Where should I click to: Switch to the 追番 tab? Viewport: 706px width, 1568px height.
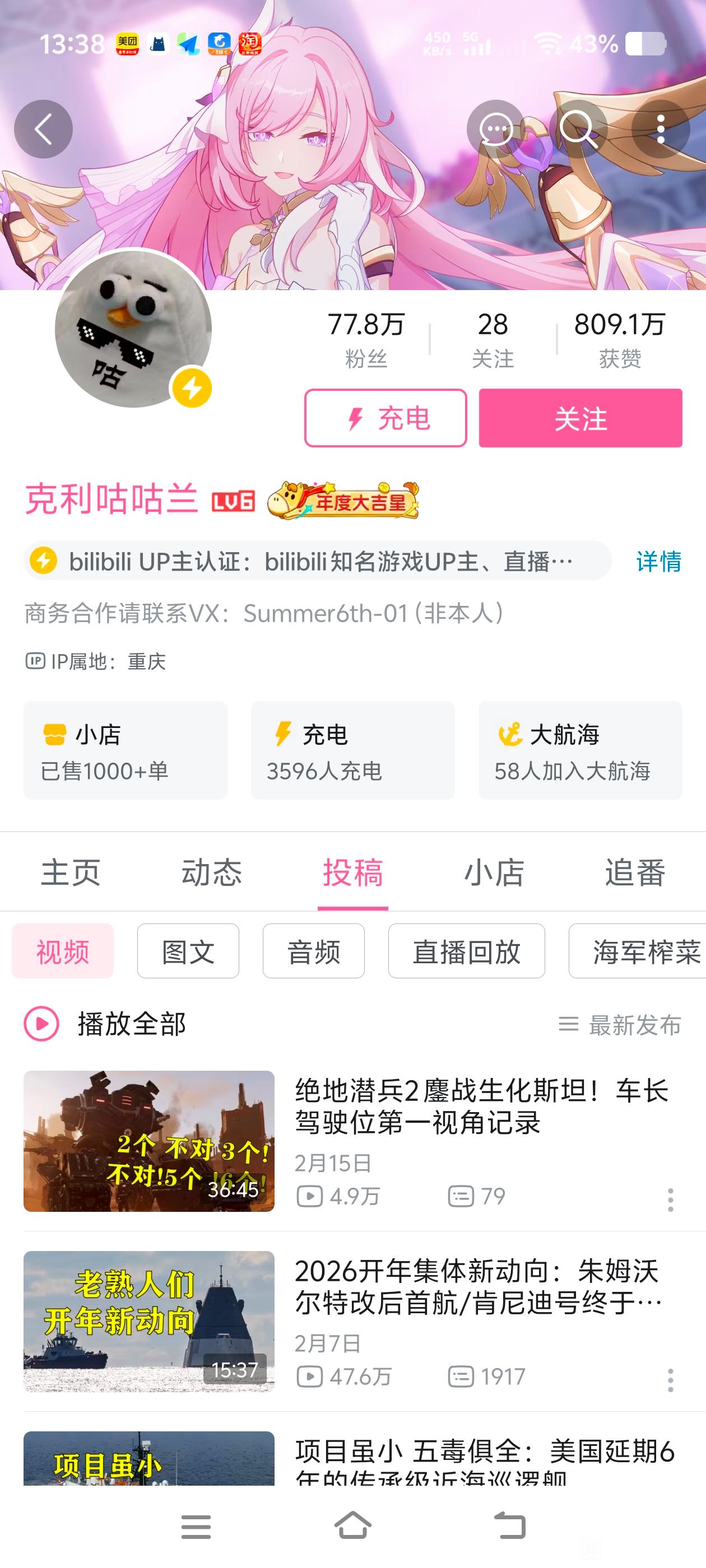pyautogui.click(x=635, y=872)
